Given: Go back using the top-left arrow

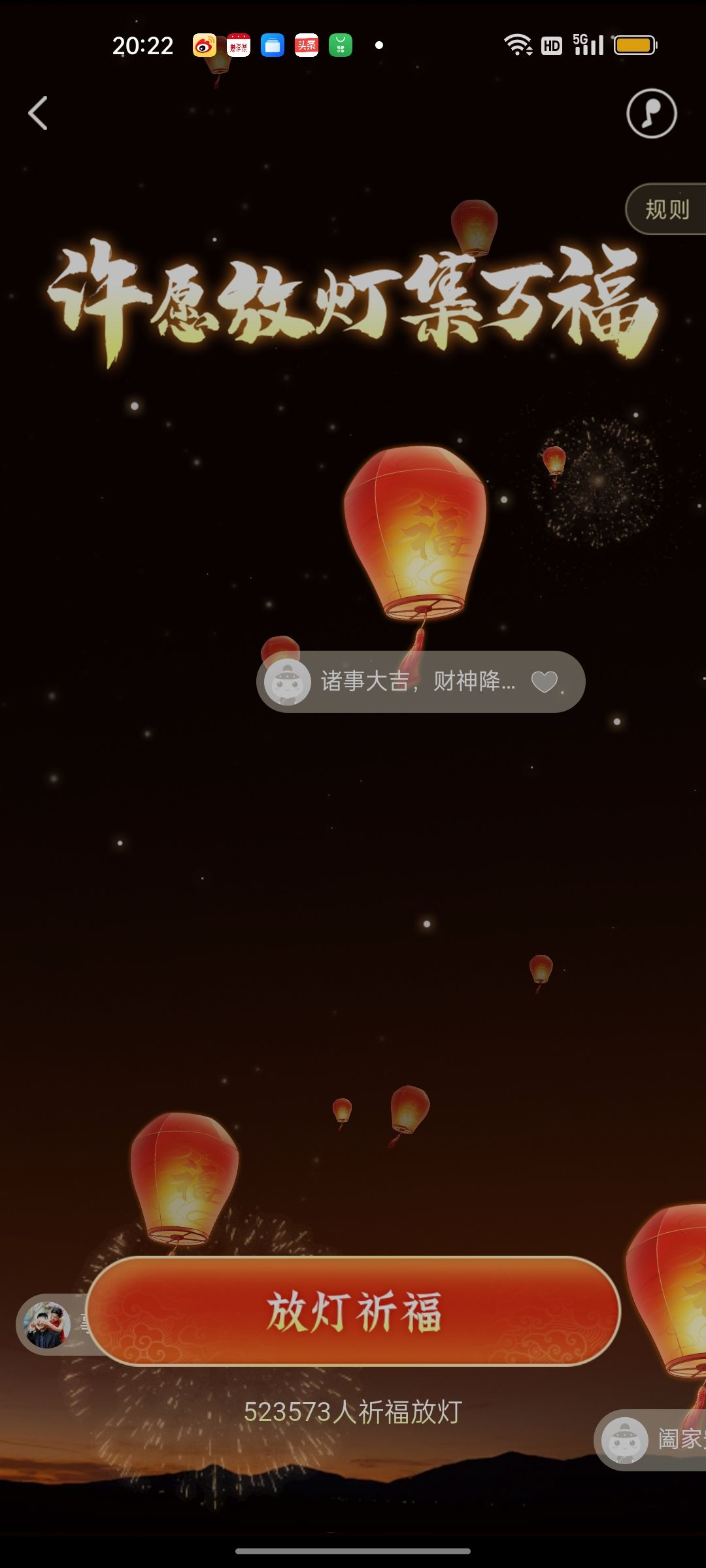Looking at the screenshot, I should click(38, 113).
